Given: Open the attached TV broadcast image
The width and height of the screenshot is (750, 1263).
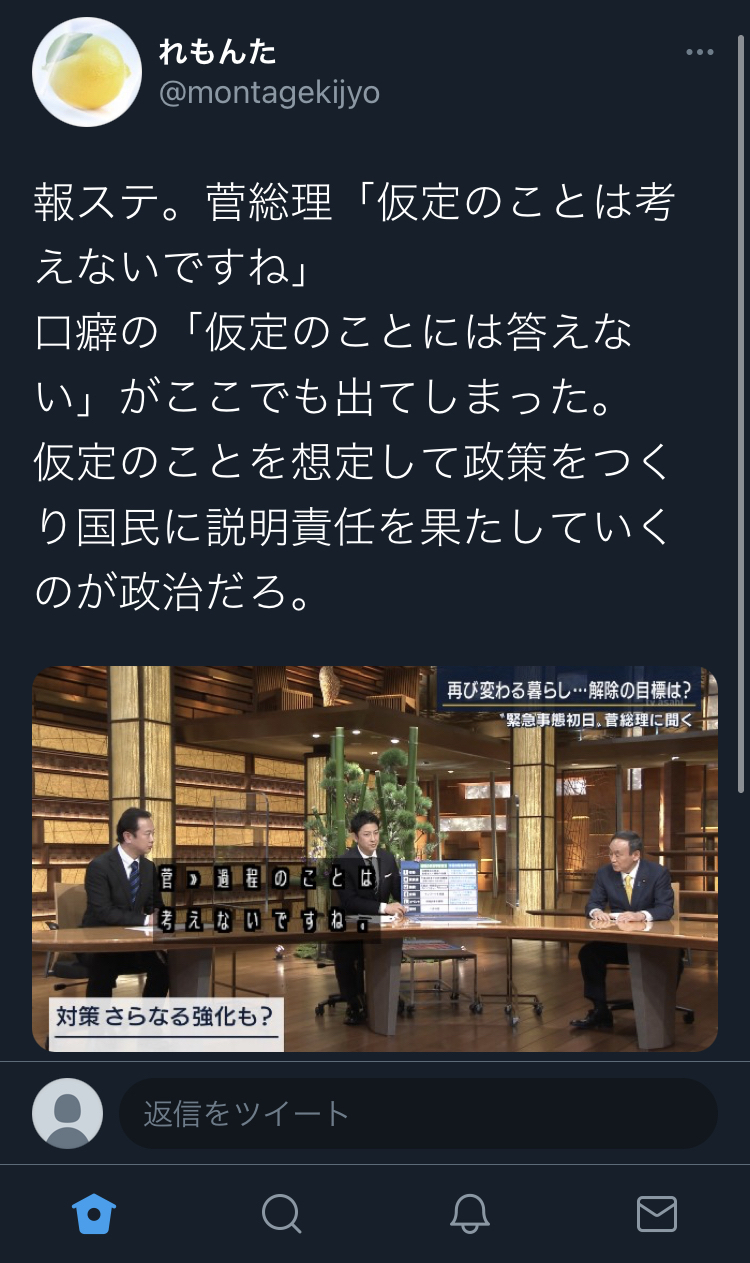Looking at the screenshot, I should coord(375,858).
